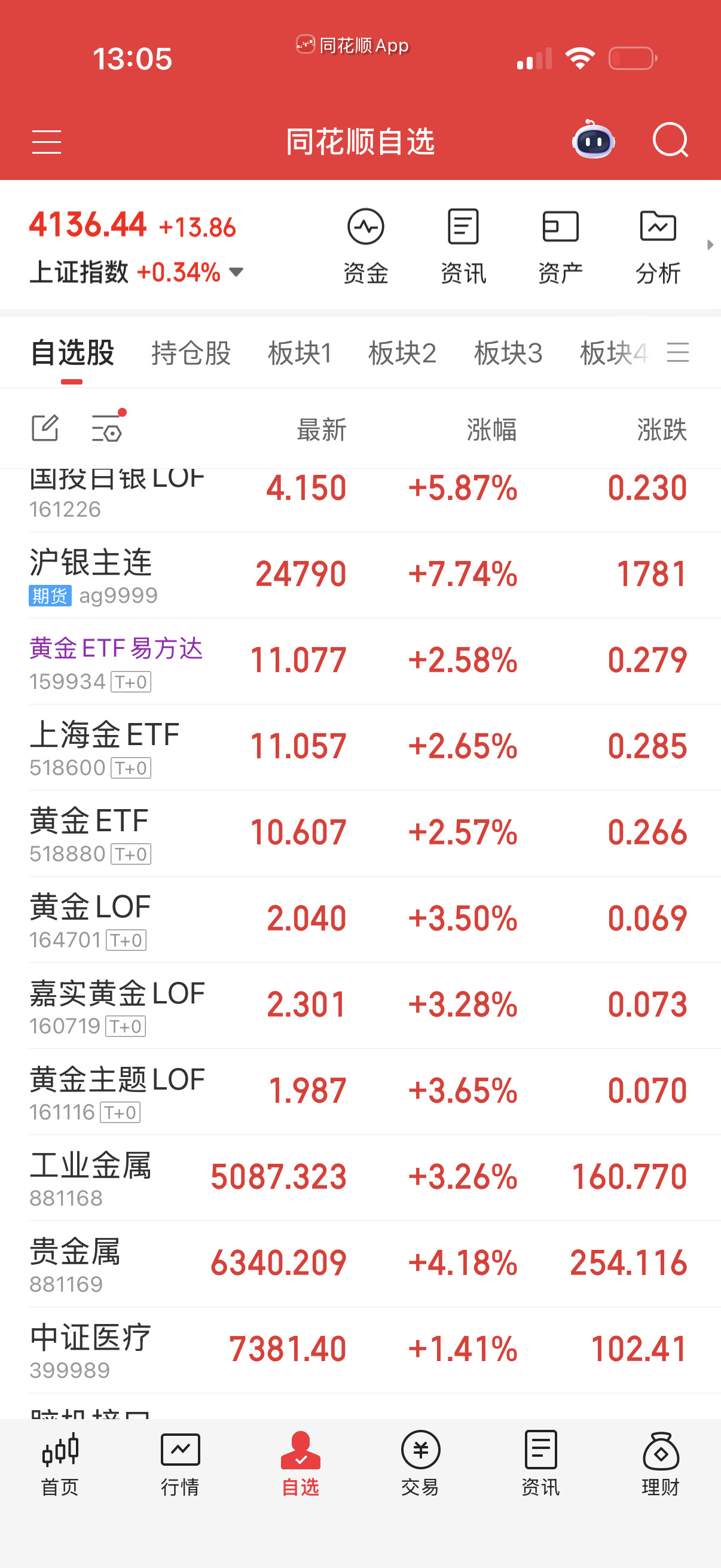Viewport: 721px width, 1568px height.
Task: Open the fund flow (资金) panel
Action: (x=366, y=243)
